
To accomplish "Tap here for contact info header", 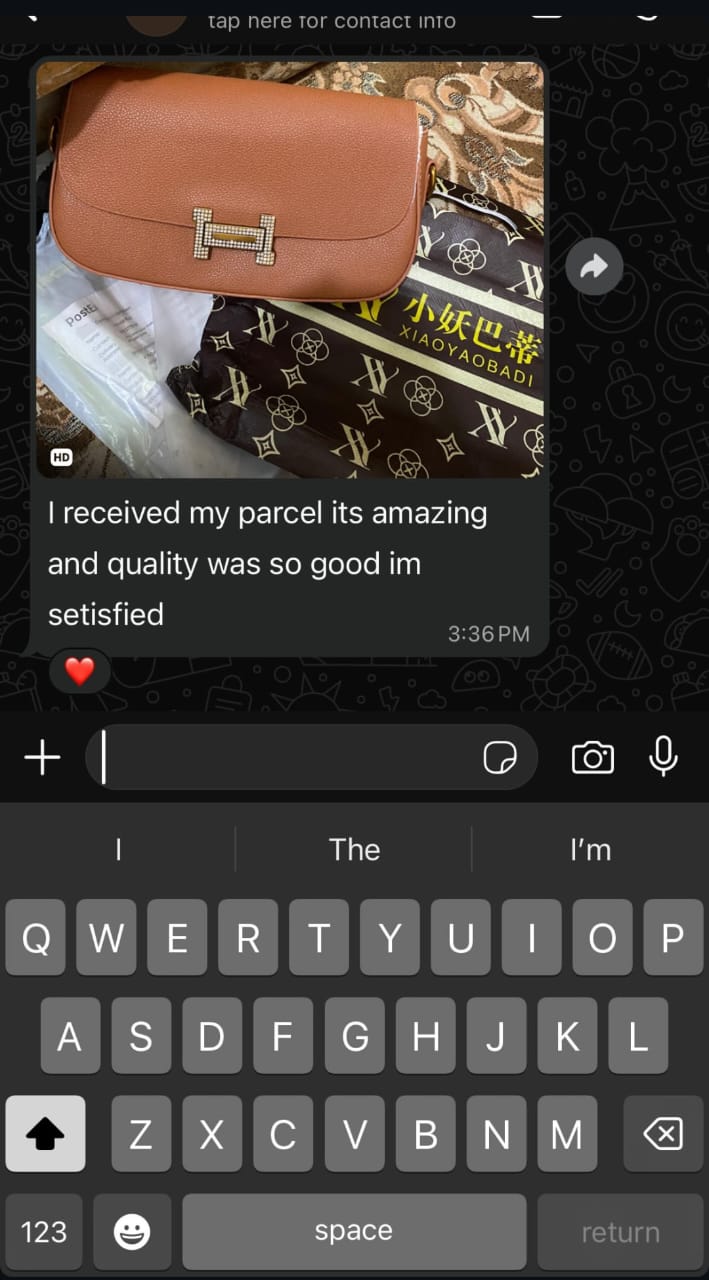I will [x=331, y=20].
